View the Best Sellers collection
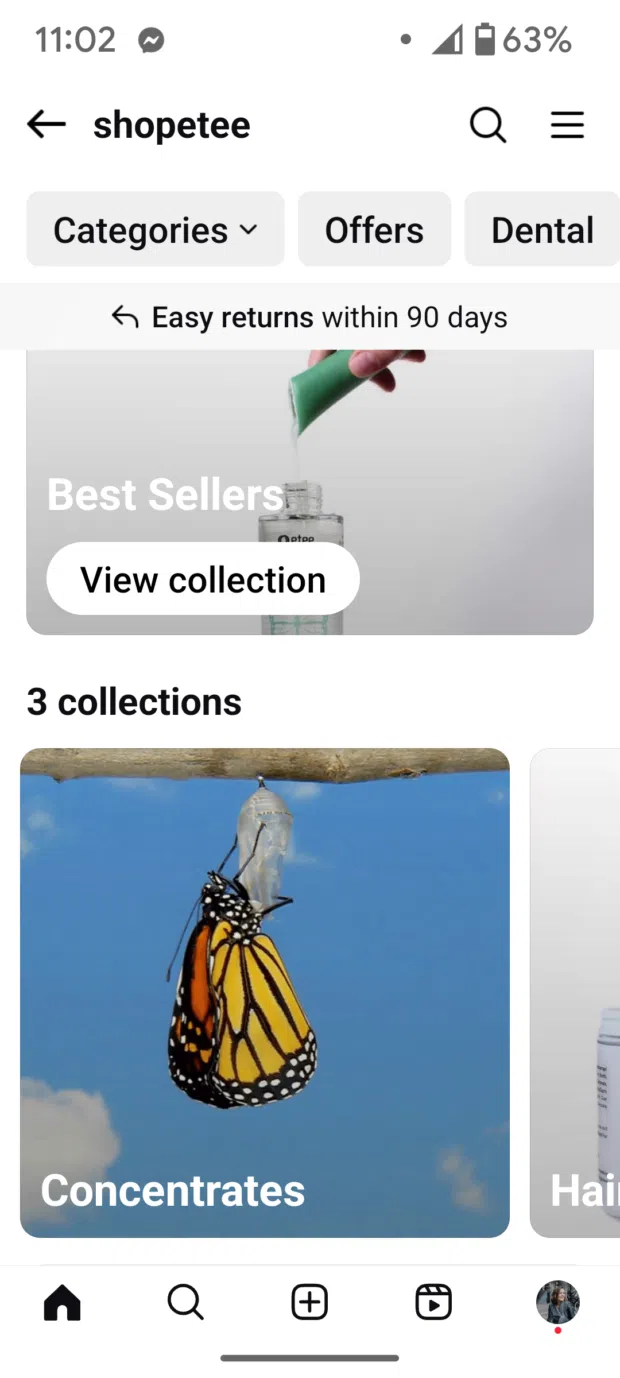Screen dimensions: 620x1378 click(x=203, y=579)
